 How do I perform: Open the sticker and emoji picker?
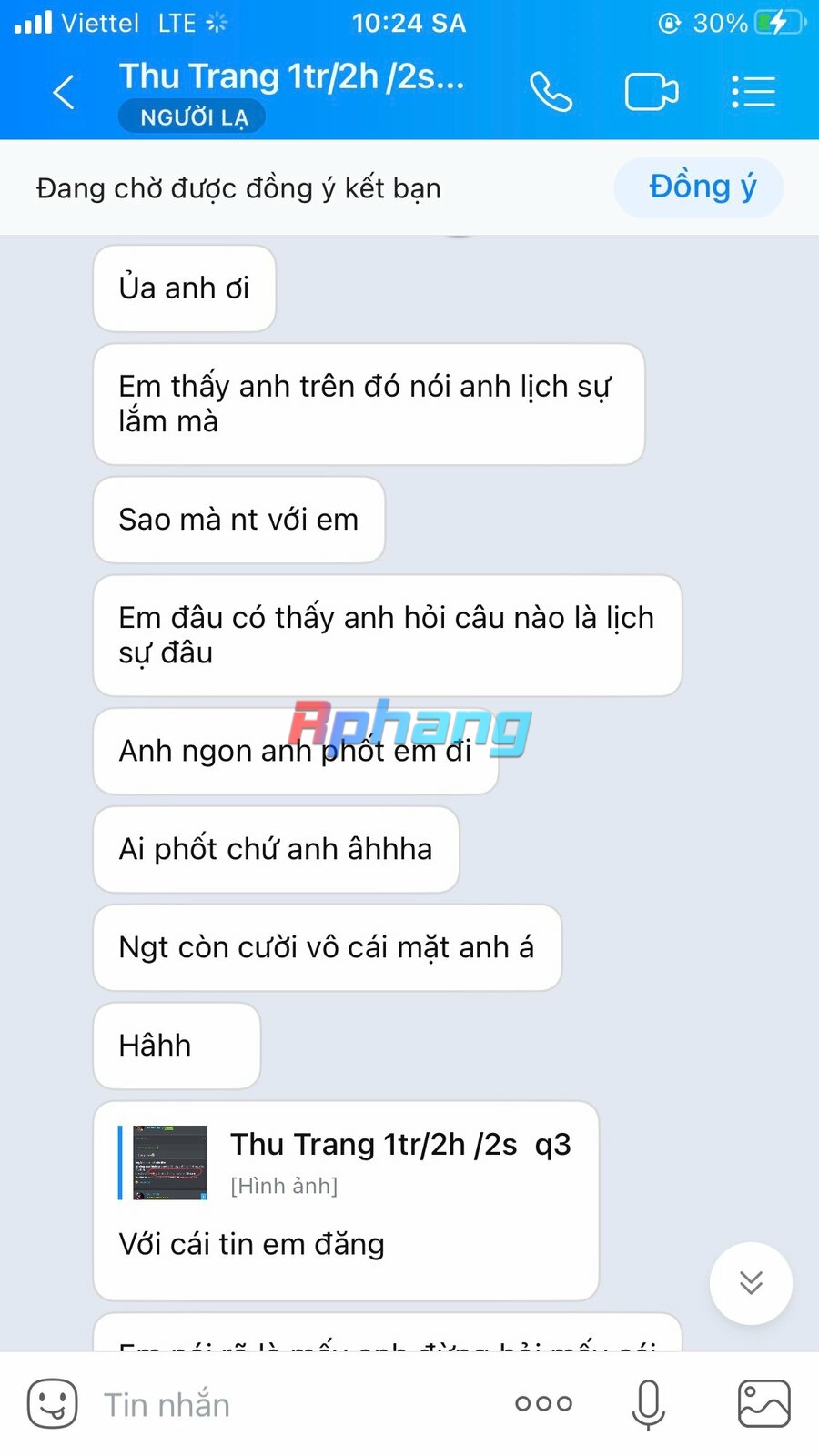(52, 1404)
